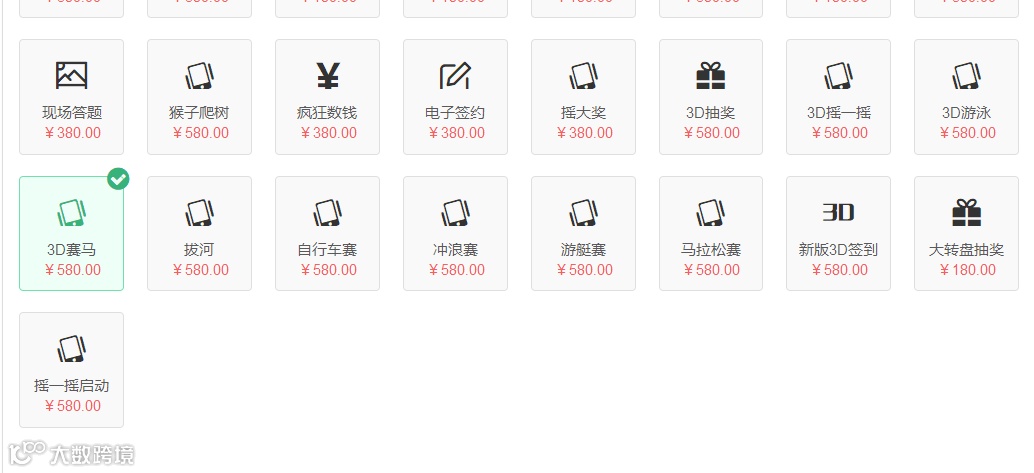Choose the 3D摇一摇 card

coord(838,97)
